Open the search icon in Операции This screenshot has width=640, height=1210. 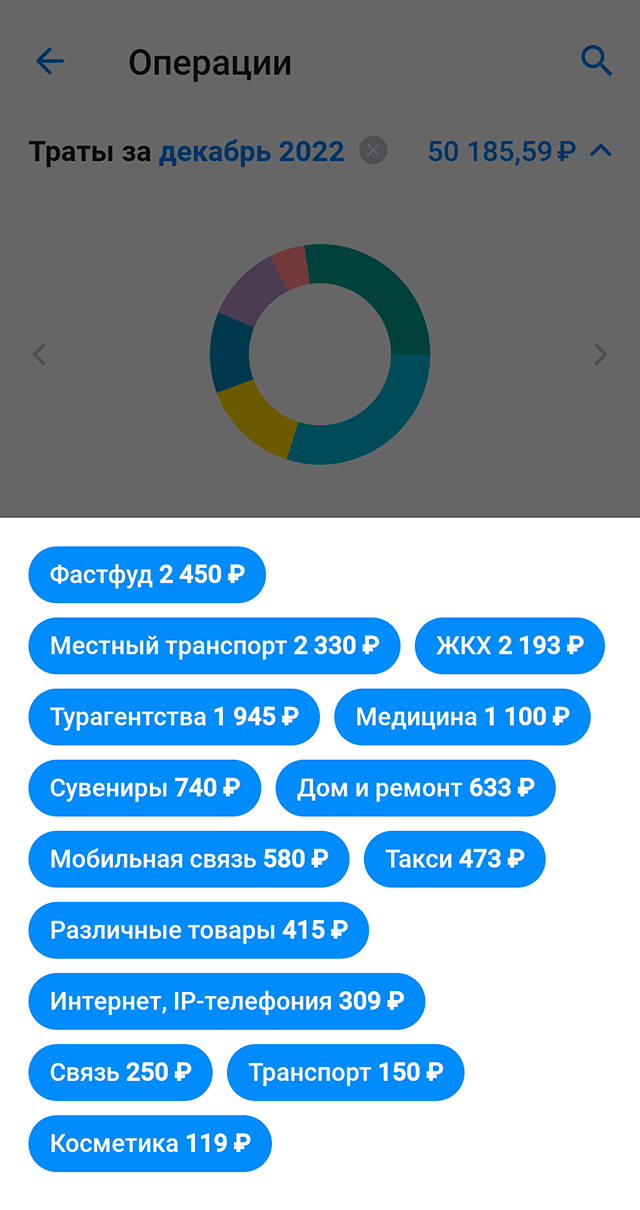[x=597, y=62]
